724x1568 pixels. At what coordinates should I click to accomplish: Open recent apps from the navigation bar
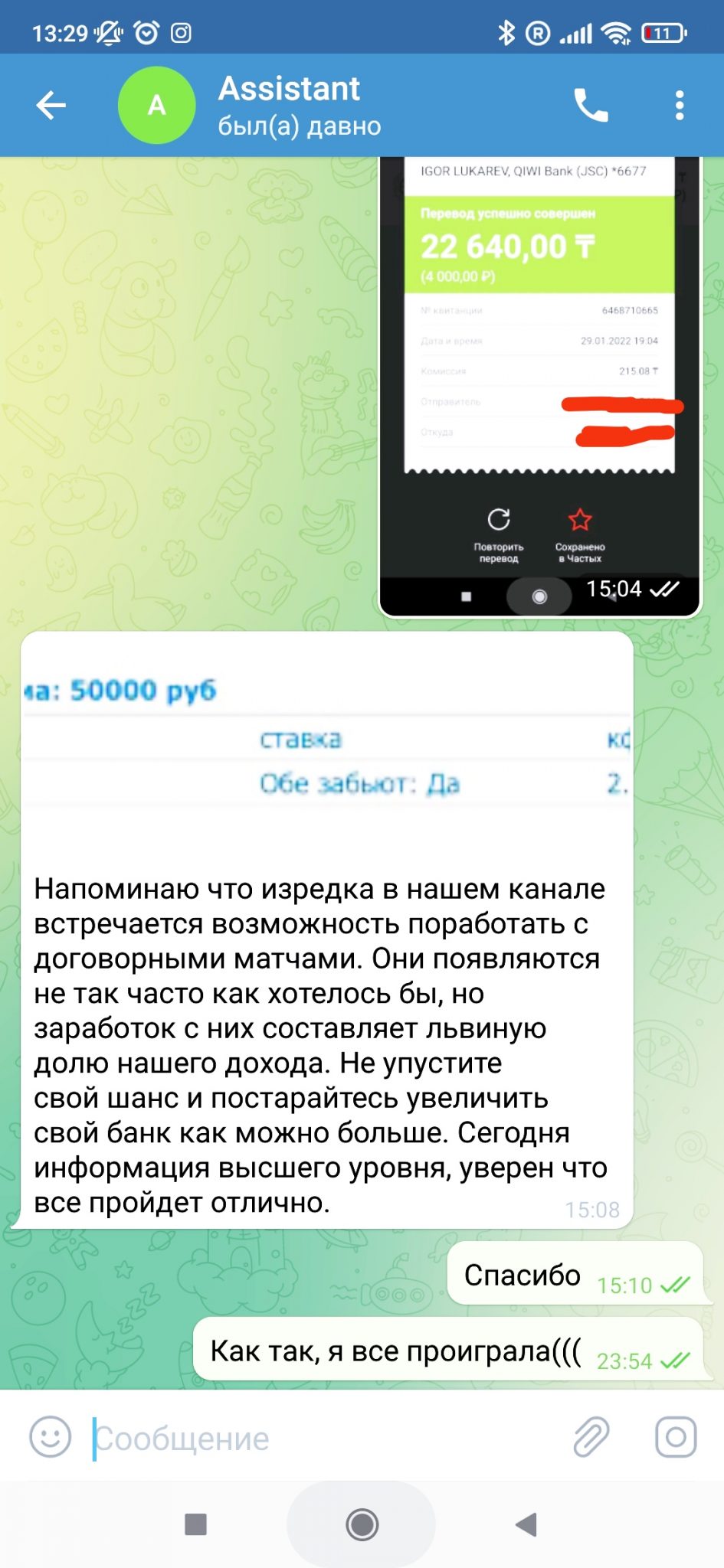[195, 1524]
